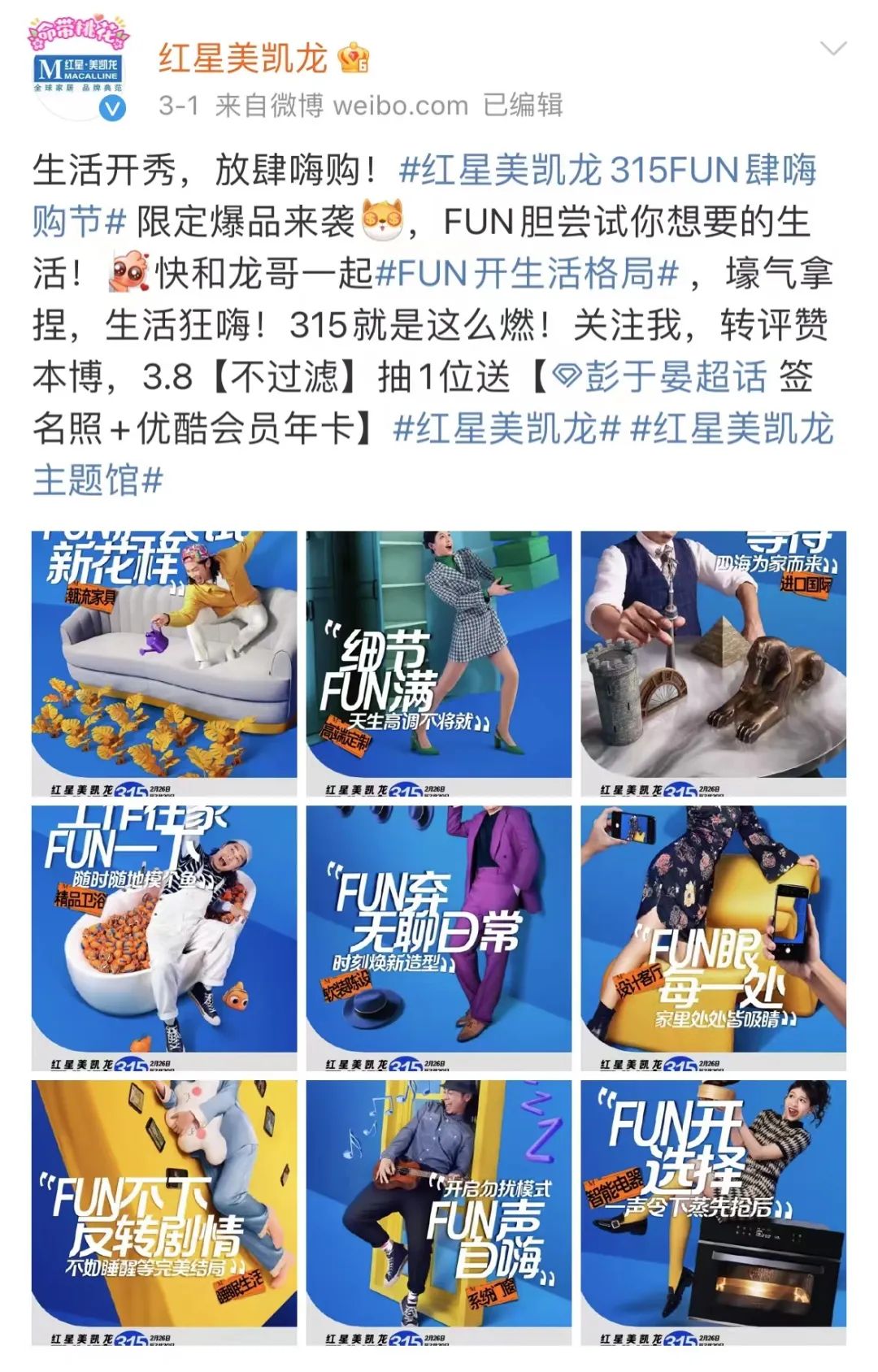View the 细节FUN满 image
The image size is (878, 1372).
point(439,663)
